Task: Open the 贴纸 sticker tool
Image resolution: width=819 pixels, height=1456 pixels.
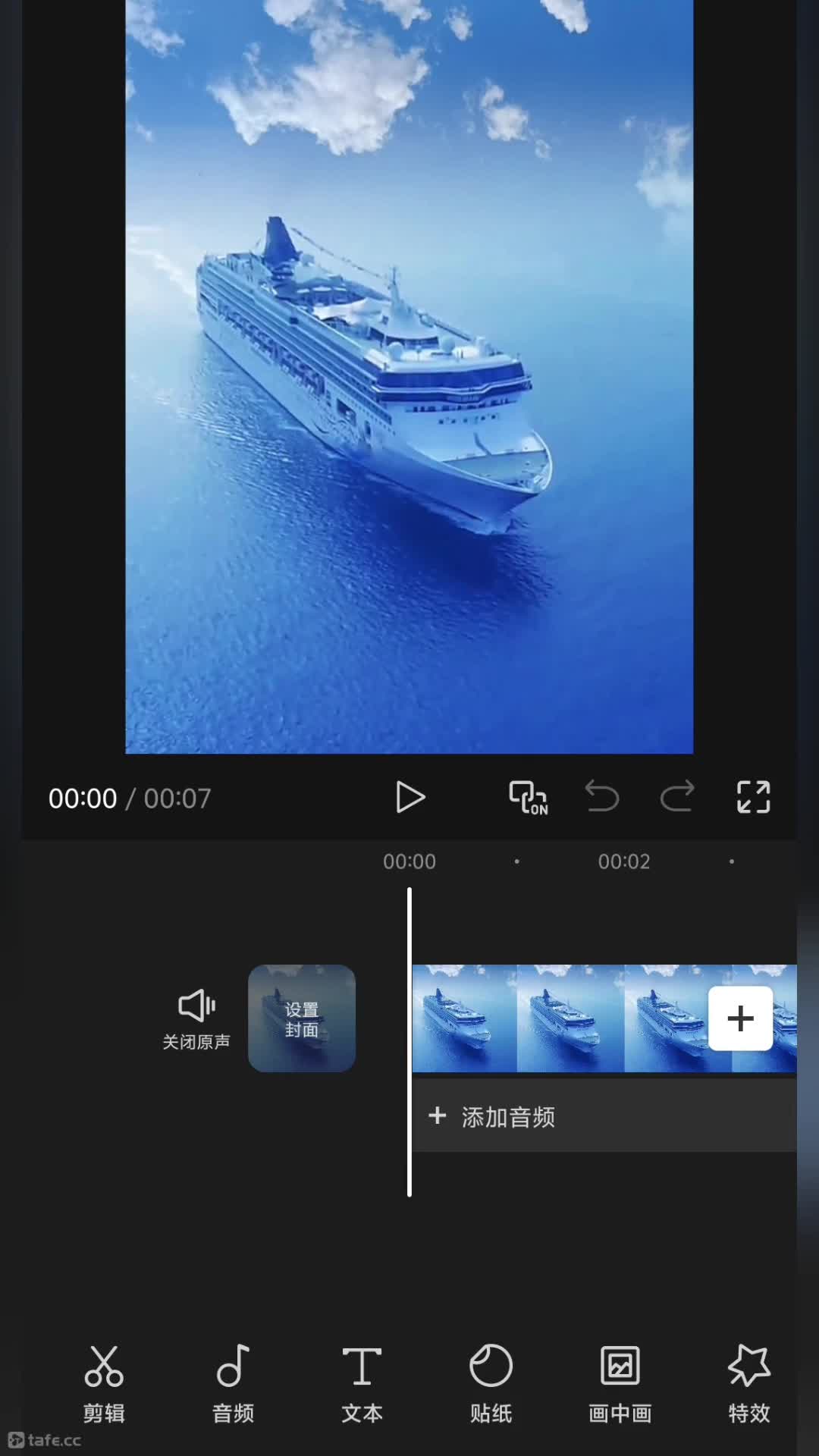Action: (x=491, y=1383)
